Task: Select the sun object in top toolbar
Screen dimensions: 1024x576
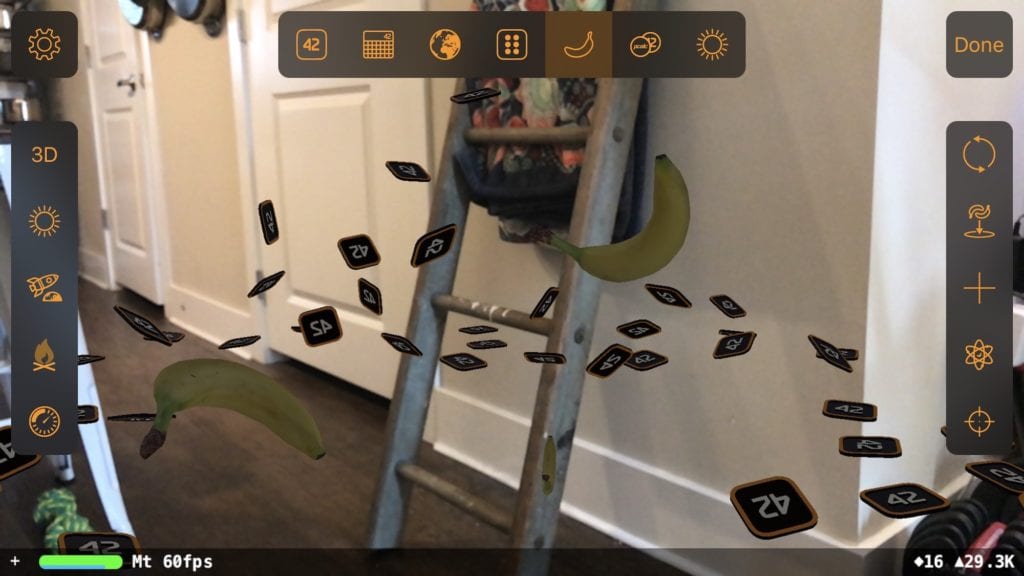Action: (x=712, y=45)
